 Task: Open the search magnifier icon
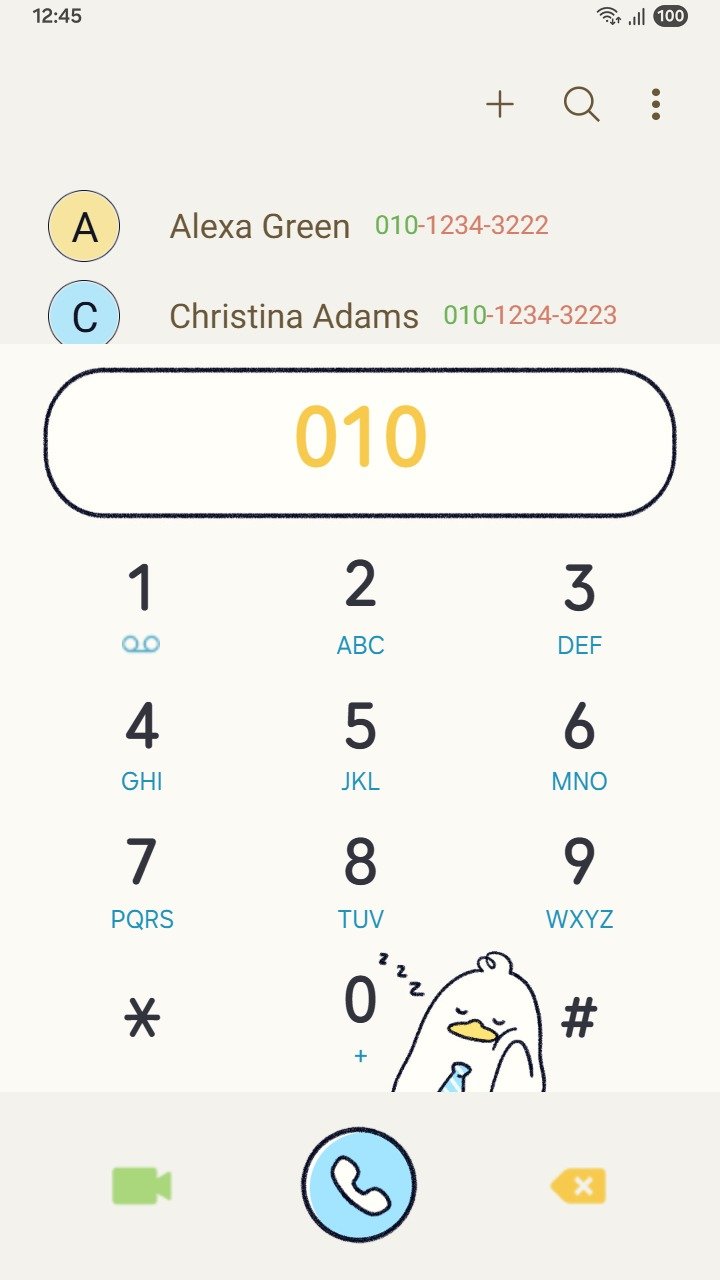(581, 104)
